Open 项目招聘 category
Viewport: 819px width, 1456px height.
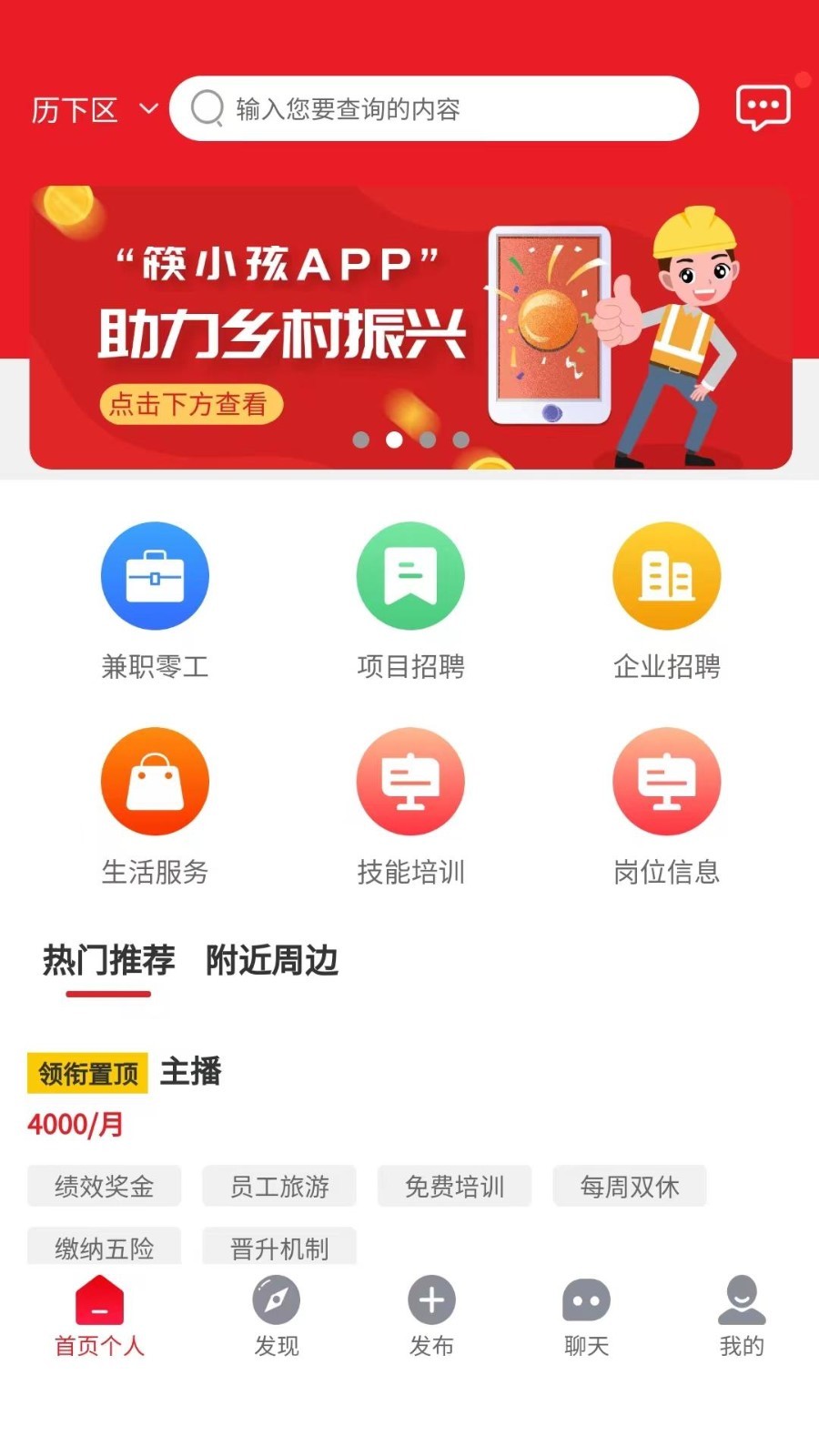(x=410, y=602)
